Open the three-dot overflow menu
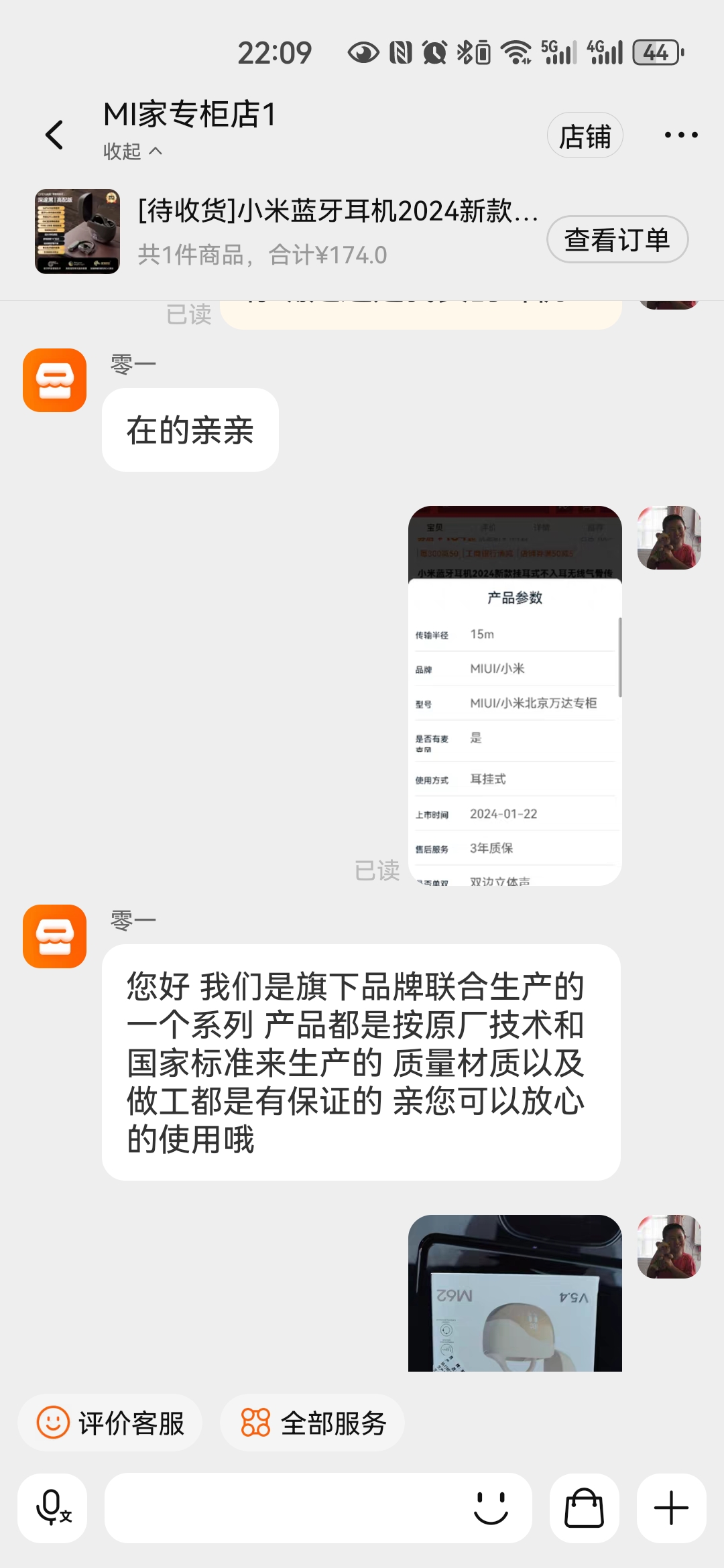This screenshot has height=1568, width=724. coord(680,135)
